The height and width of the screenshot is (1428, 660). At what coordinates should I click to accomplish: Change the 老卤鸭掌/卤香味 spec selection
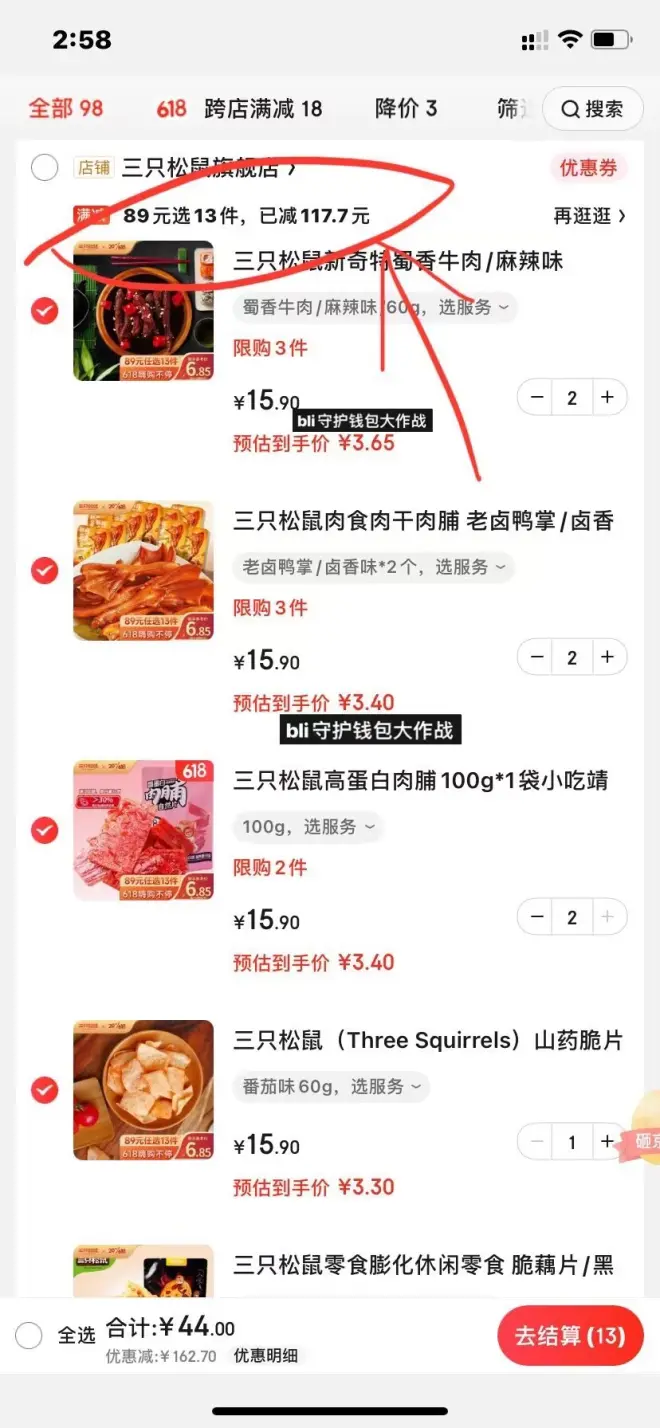(x=374, y=567)
